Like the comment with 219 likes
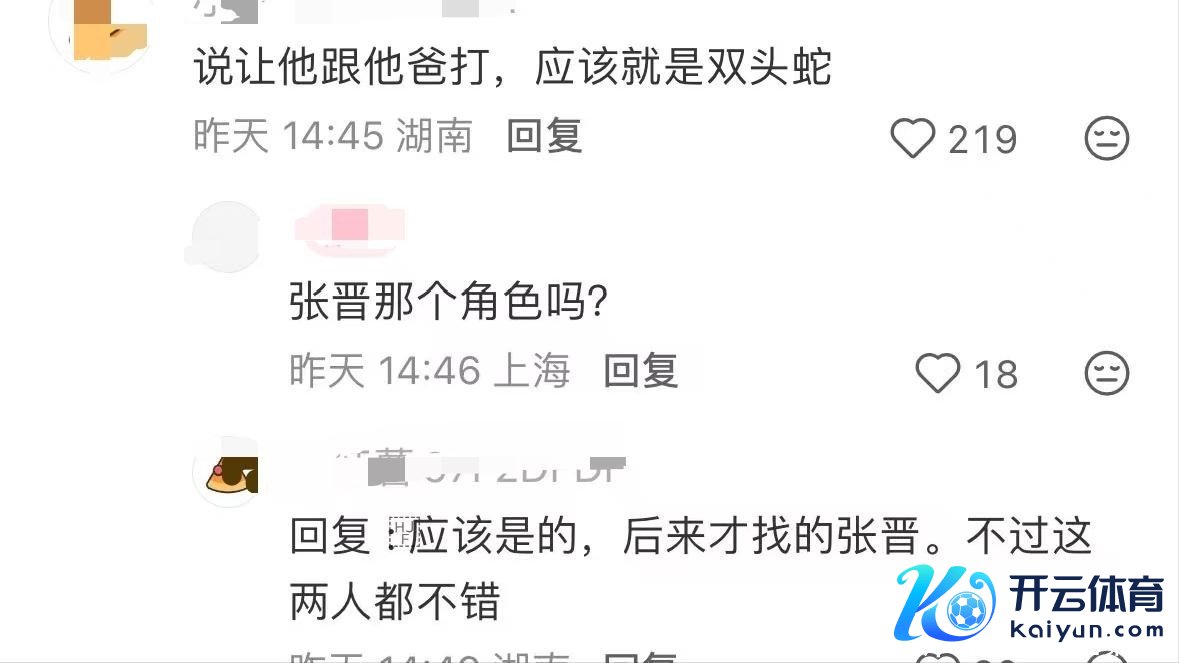The image size is (1179, 663). pyautogui.click(x=912, y=138)
